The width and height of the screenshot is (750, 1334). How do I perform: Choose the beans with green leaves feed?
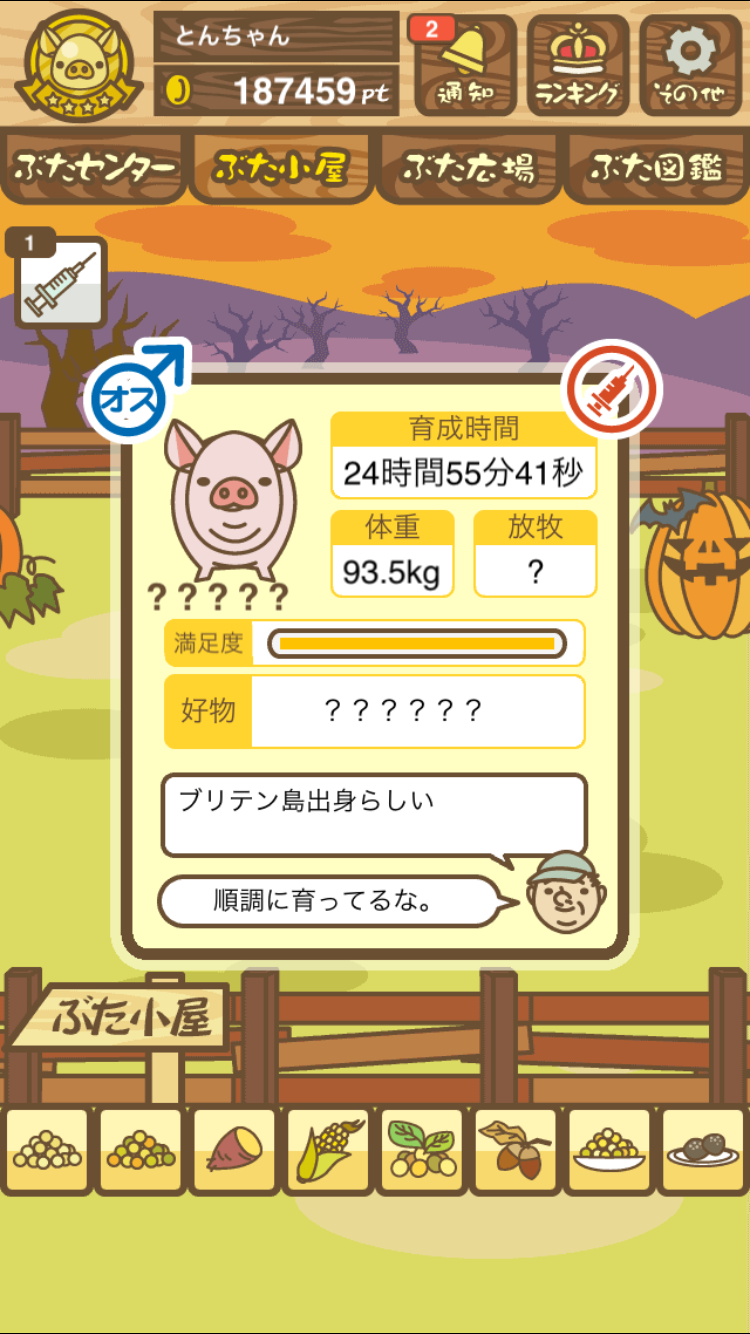pos(422,1150)
